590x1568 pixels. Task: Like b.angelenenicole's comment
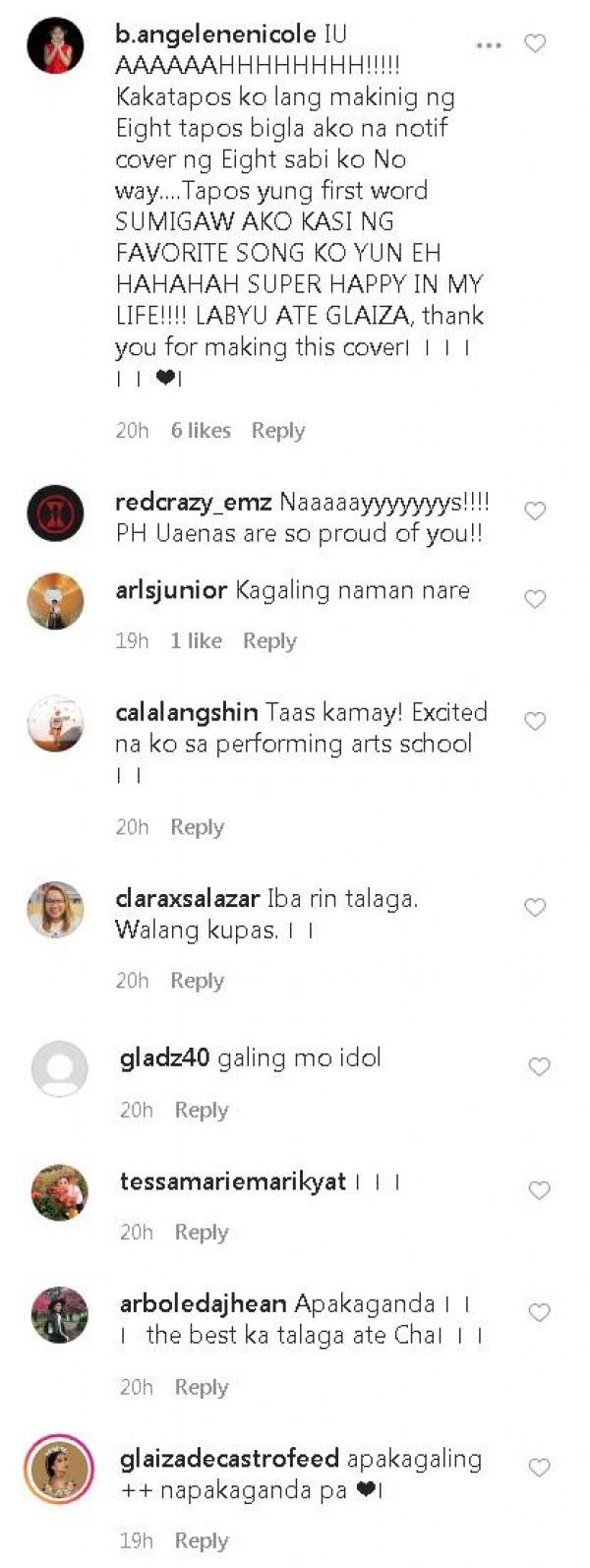click(x=535, y=44)
